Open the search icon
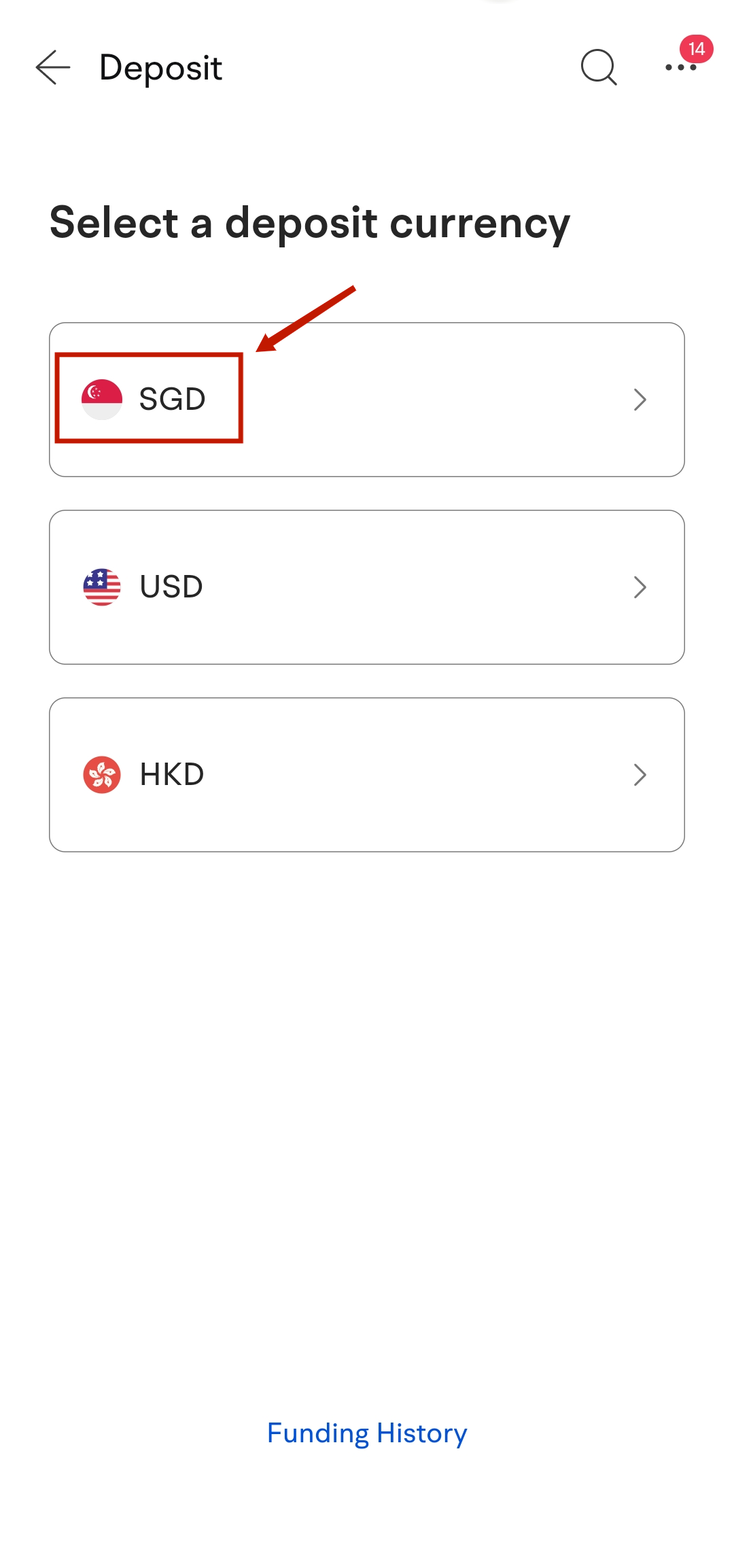This screenshot has width=734, height=1568. coord(599,67)
